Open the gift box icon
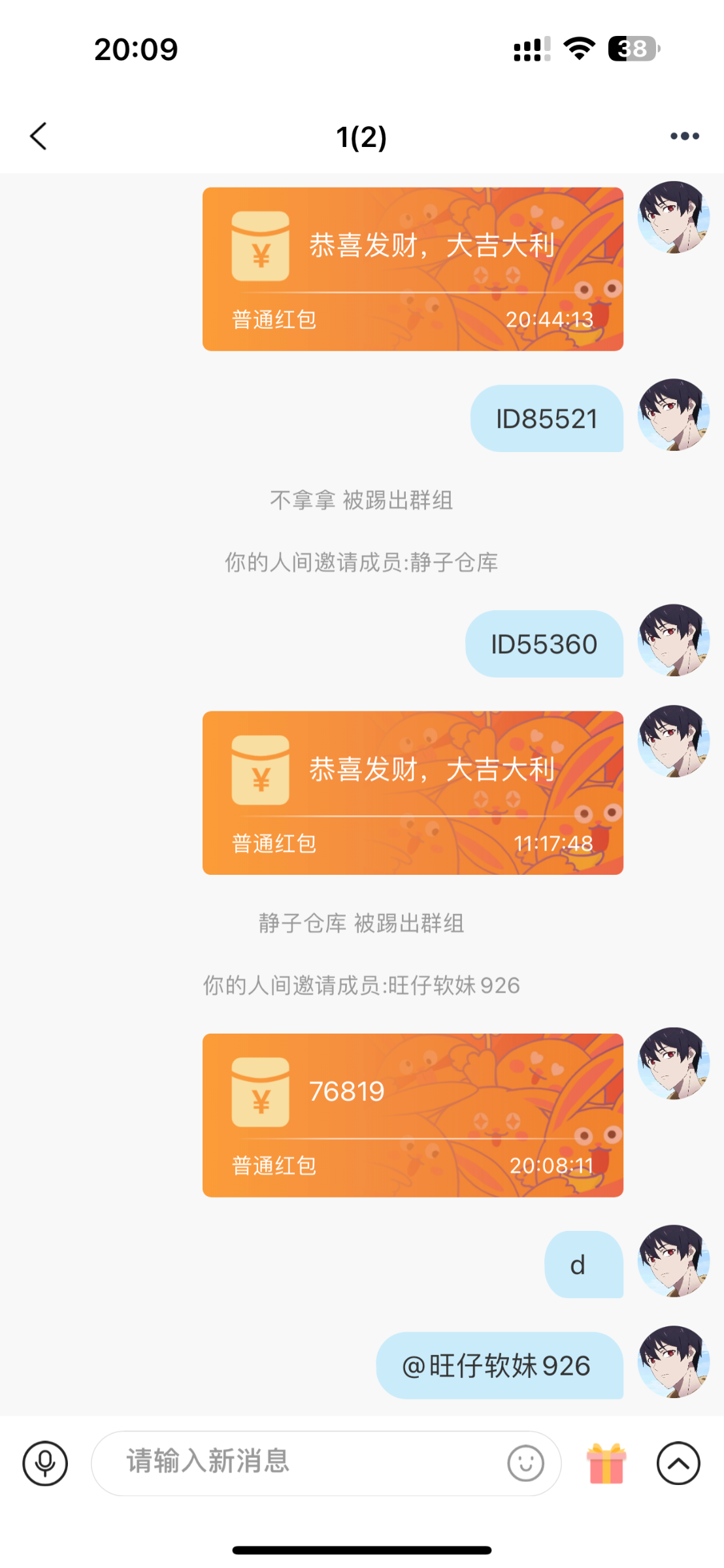 pos(606,1463)
